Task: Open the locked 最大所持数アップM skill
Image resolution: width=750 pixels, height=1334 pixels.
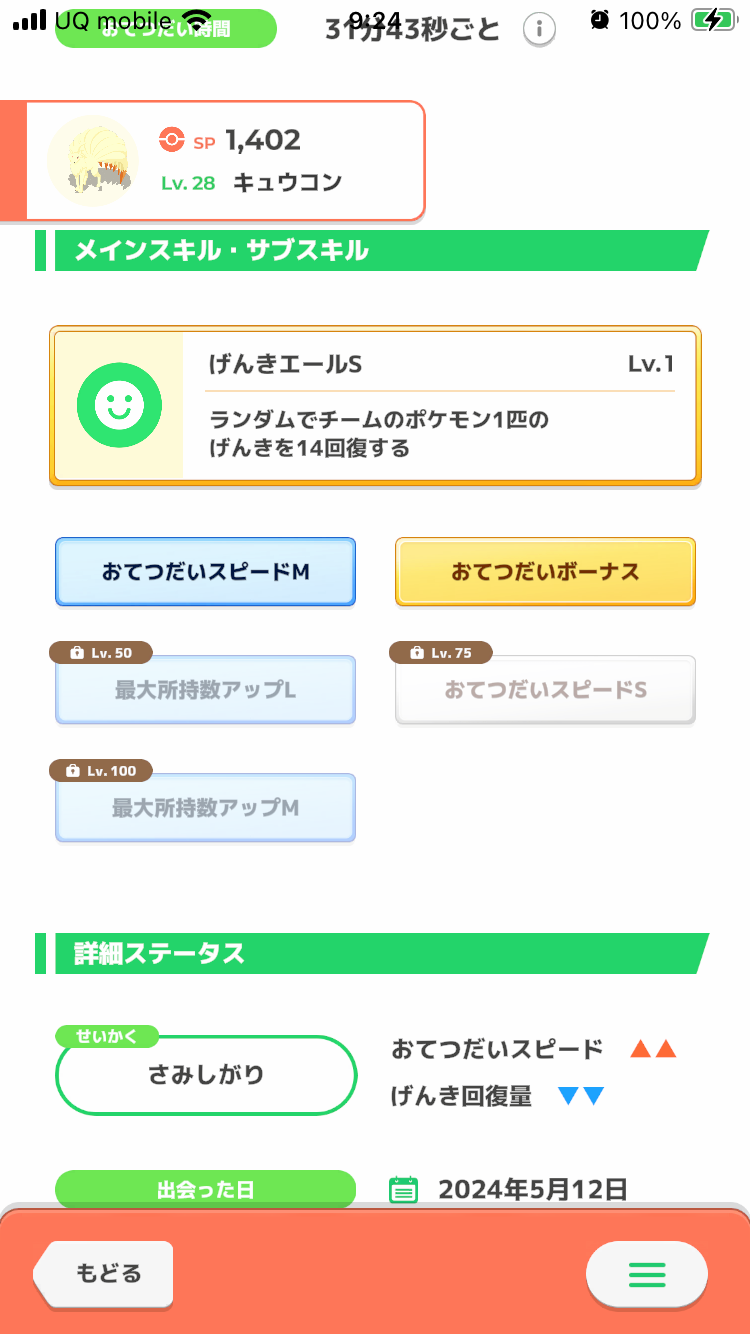Action: (205, 807)
